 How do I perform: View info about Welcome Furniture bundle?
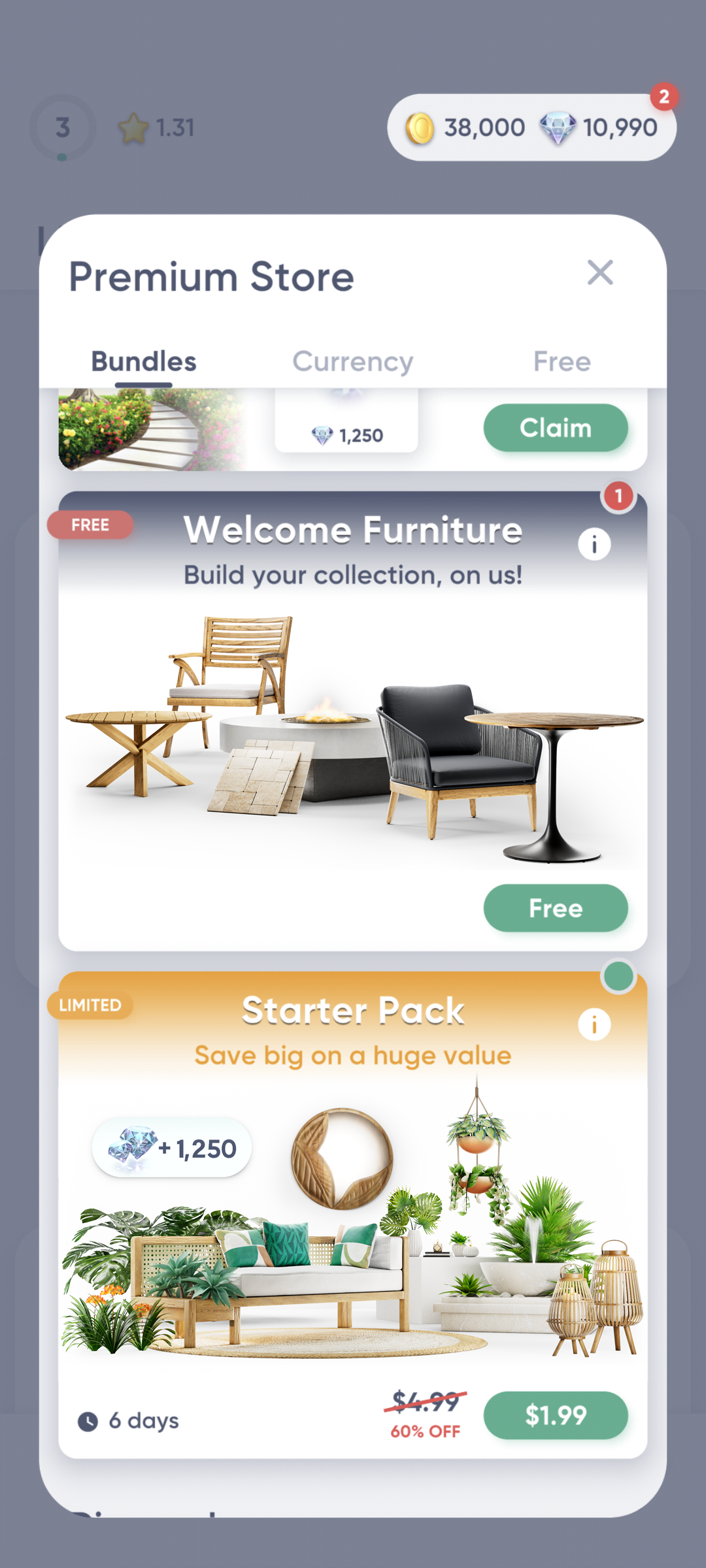click(594, 544)
